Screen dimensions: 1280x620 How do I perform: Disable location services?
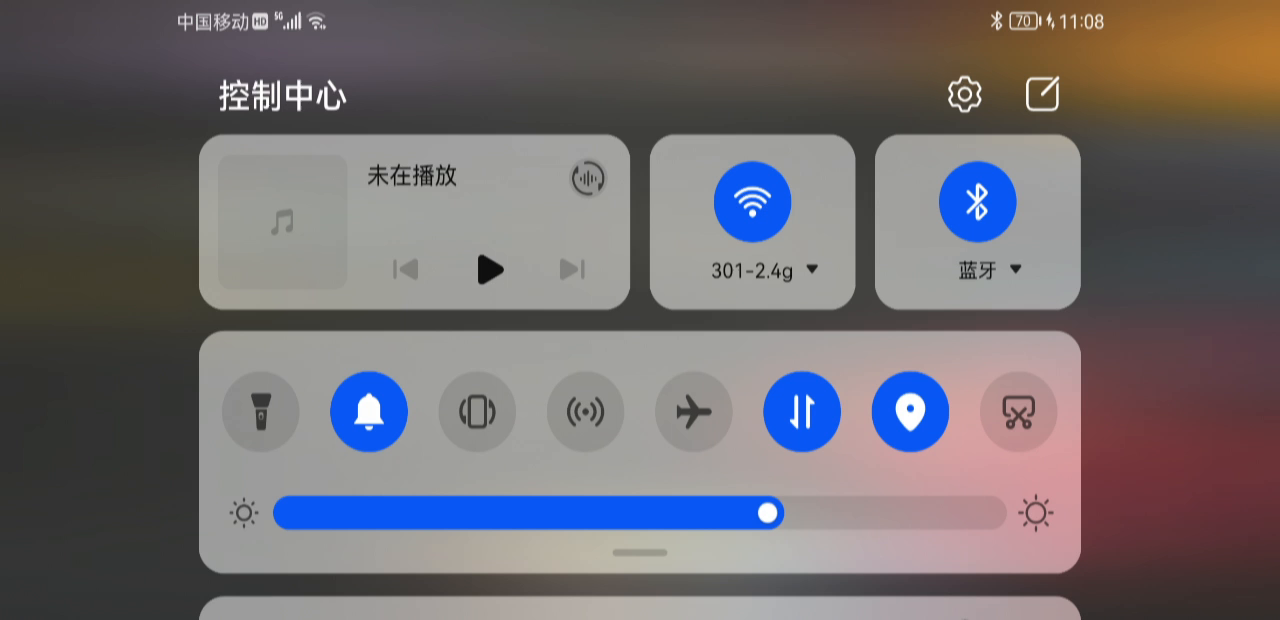[x=910, y=411]
